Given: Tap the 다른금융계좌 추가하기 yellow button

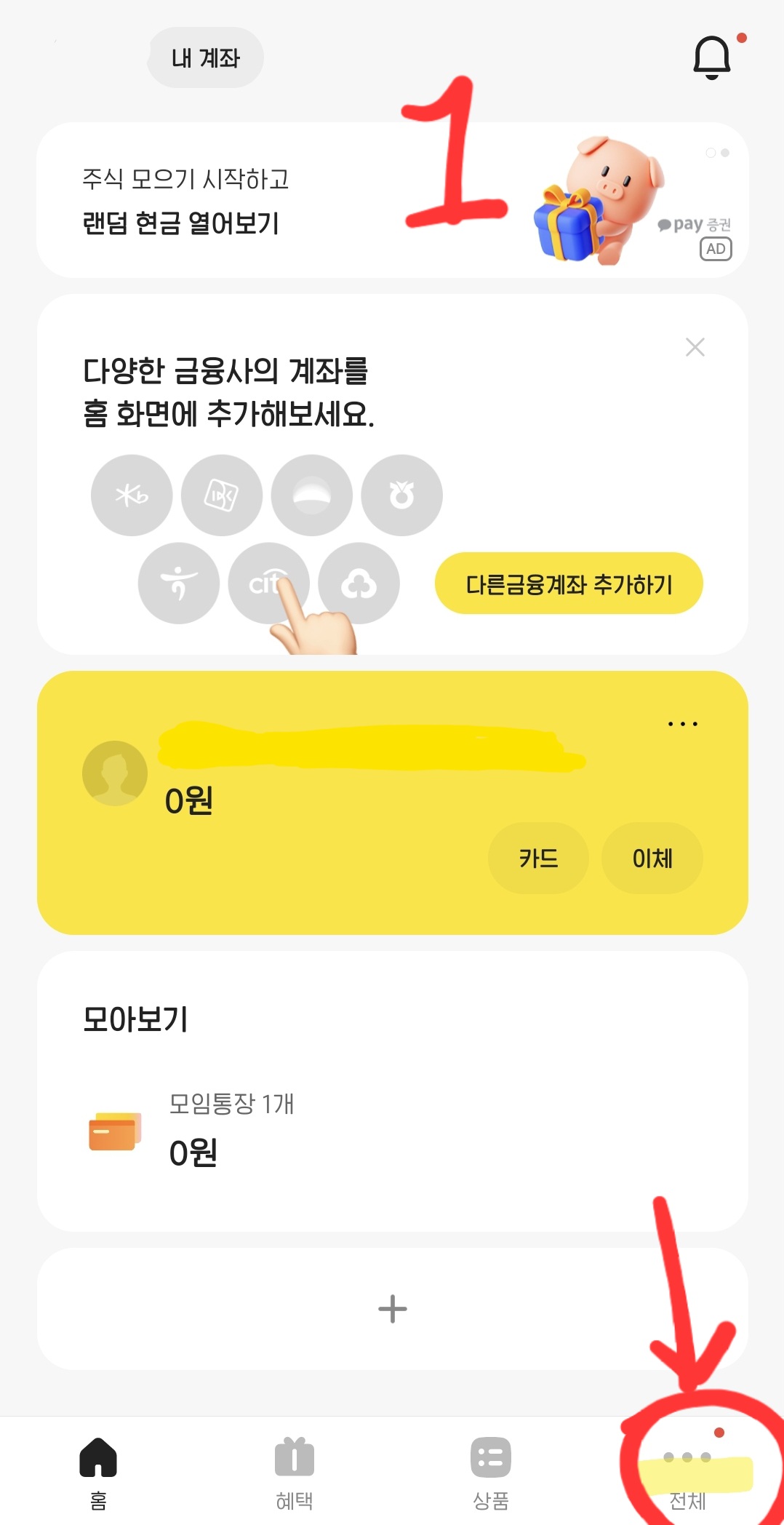Looking at the screenshot, I should click(x=569, y=584).
